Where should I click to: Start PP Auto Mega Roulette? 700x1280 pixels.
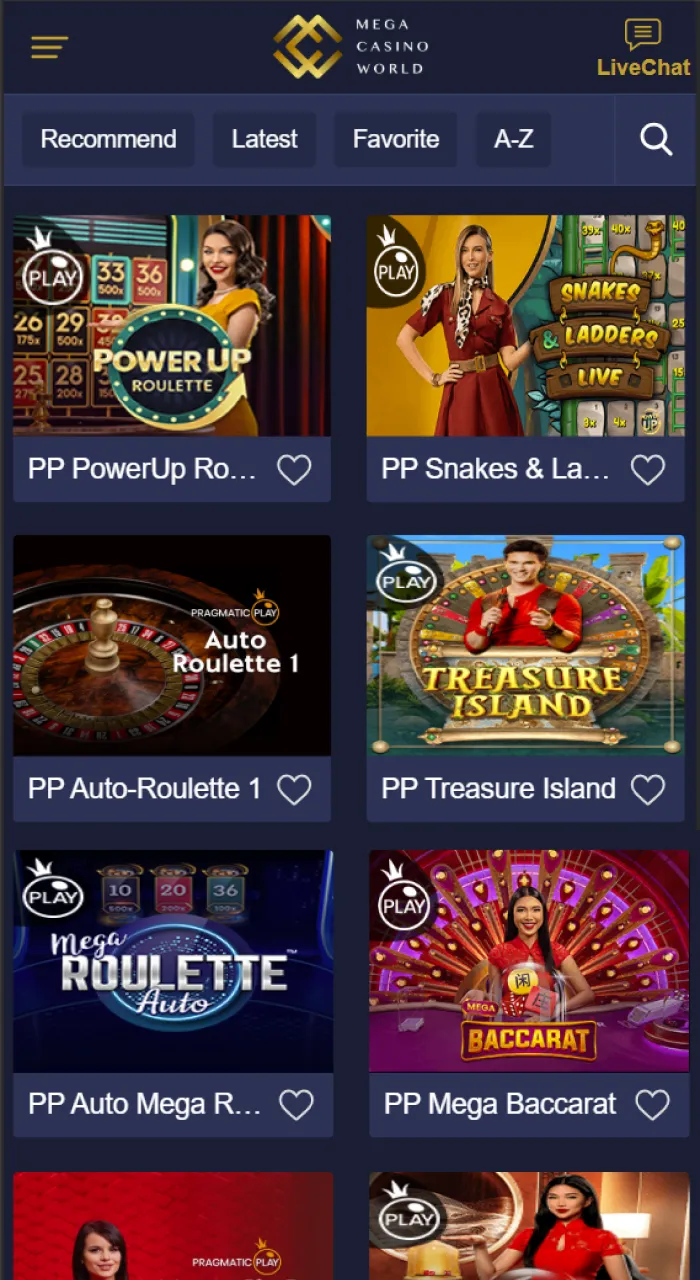coord(172,962)
